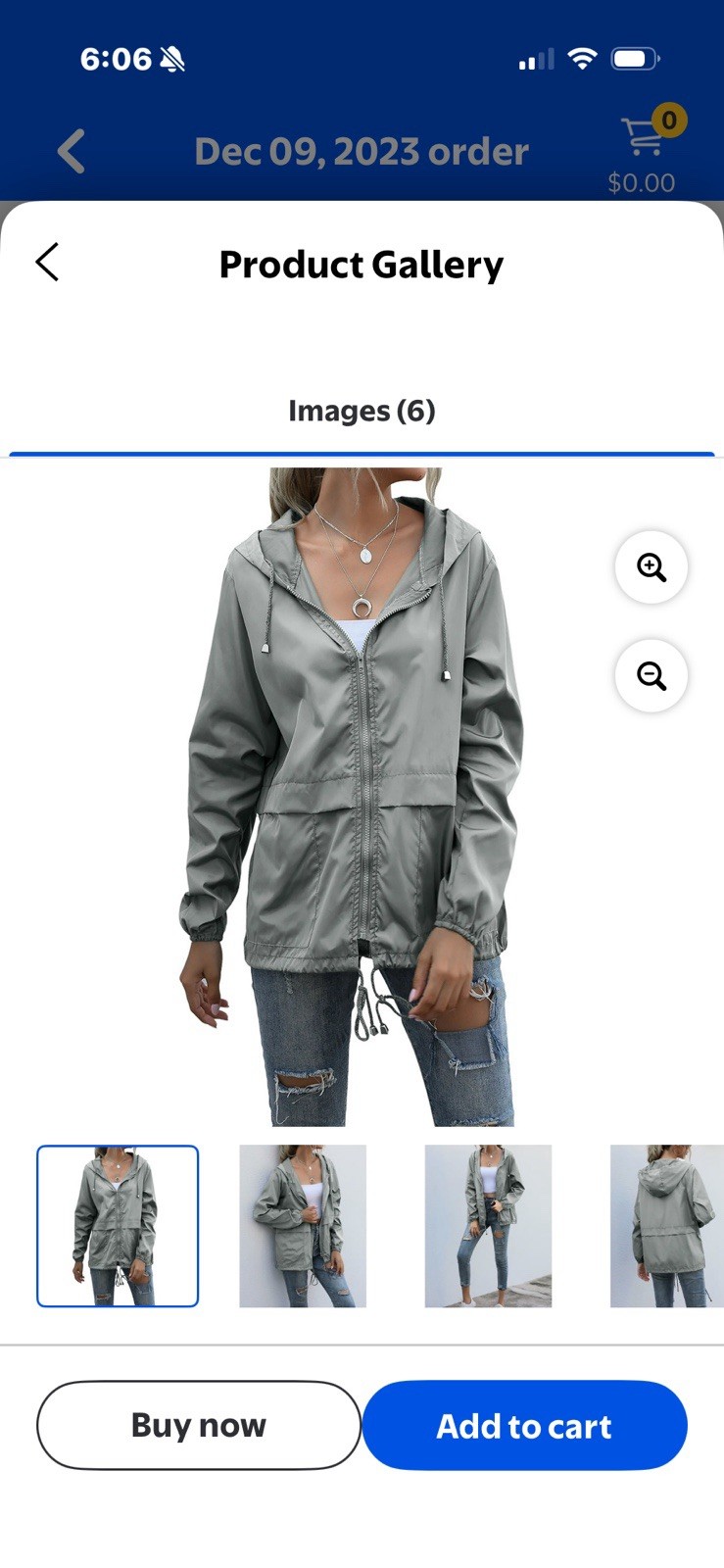The width and height of the screenshot is (724, 1568).
Task: Tap the $0.00 cart total link
Action: pos(641,181)
